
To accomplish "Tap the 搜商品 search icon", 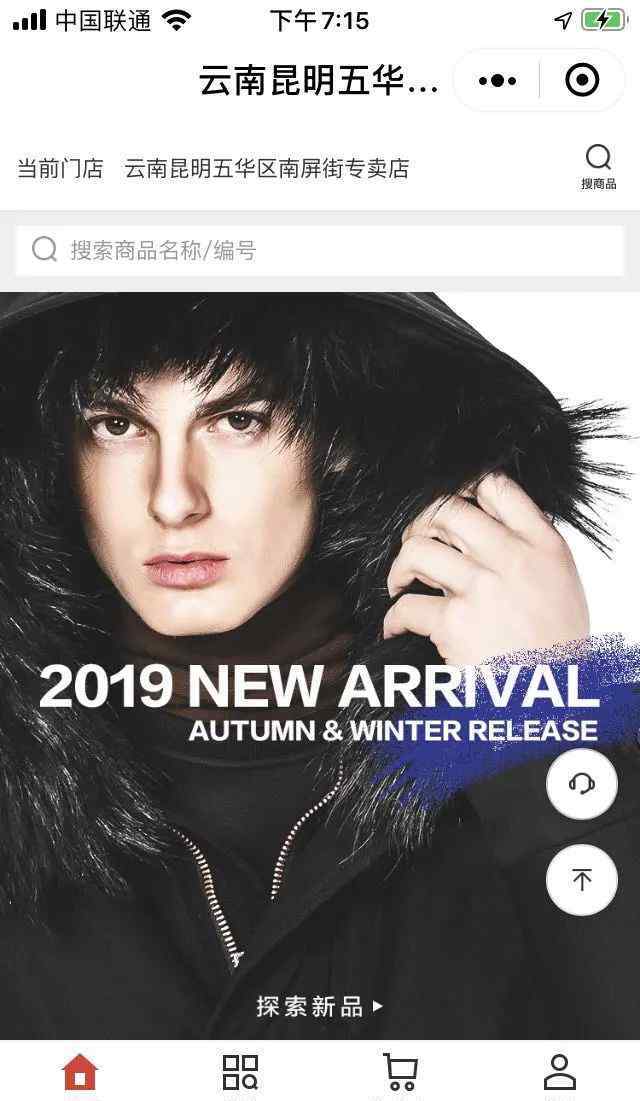I will (x=599, y=167).
